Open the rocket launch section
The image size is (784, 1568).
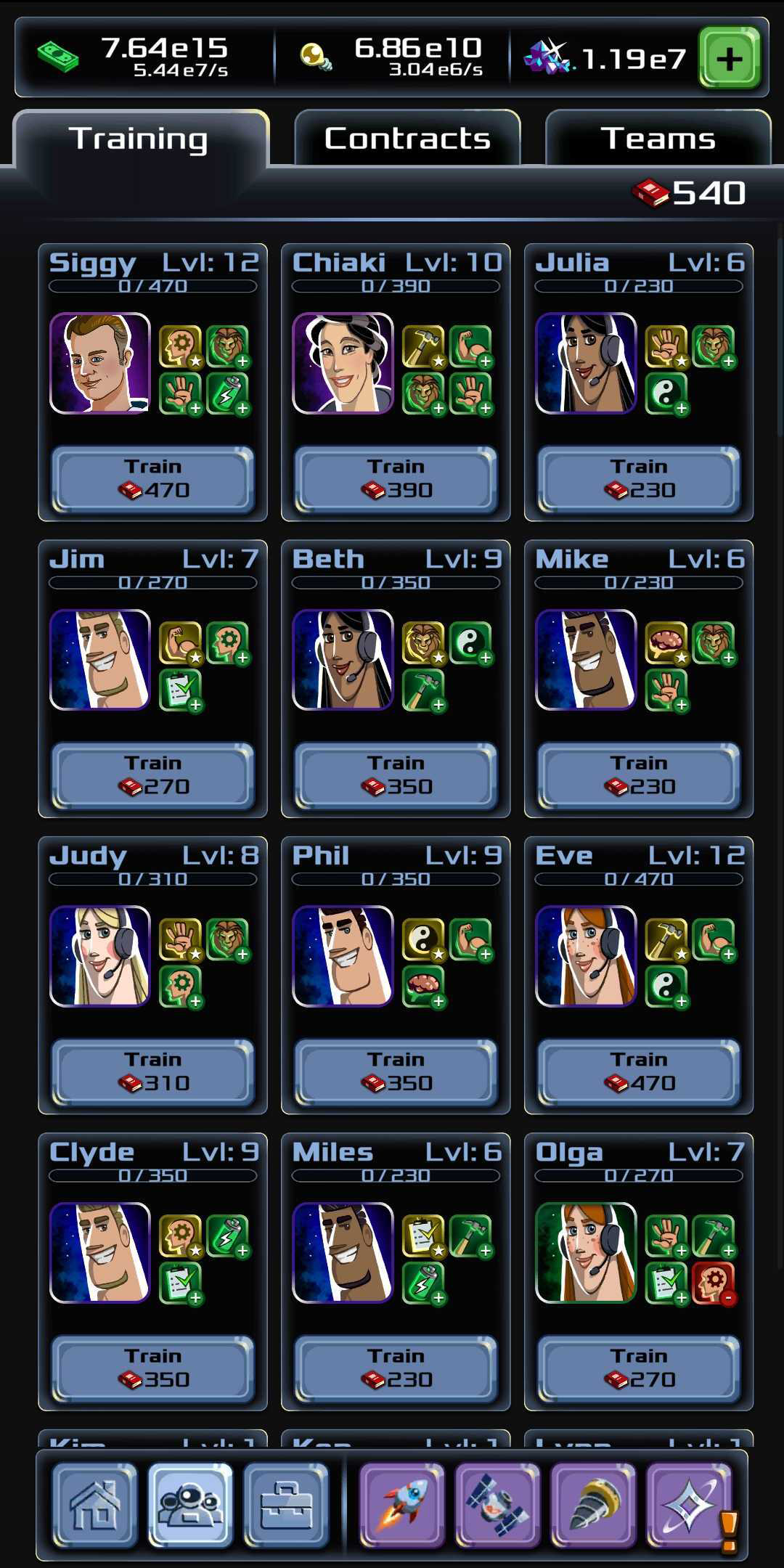tap(402, 1505)
